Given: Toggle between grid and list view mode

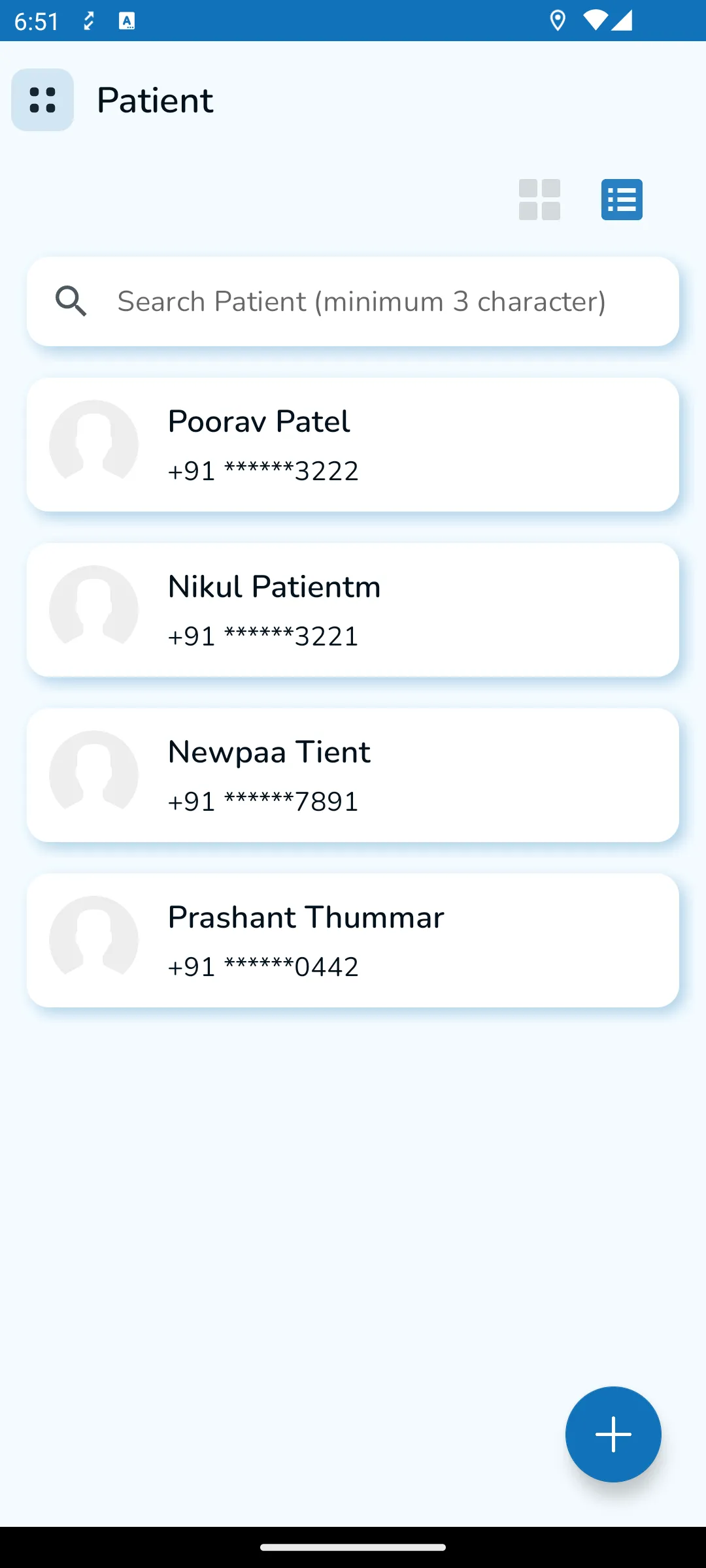Looking at the screenshot, I should [539, 200].
